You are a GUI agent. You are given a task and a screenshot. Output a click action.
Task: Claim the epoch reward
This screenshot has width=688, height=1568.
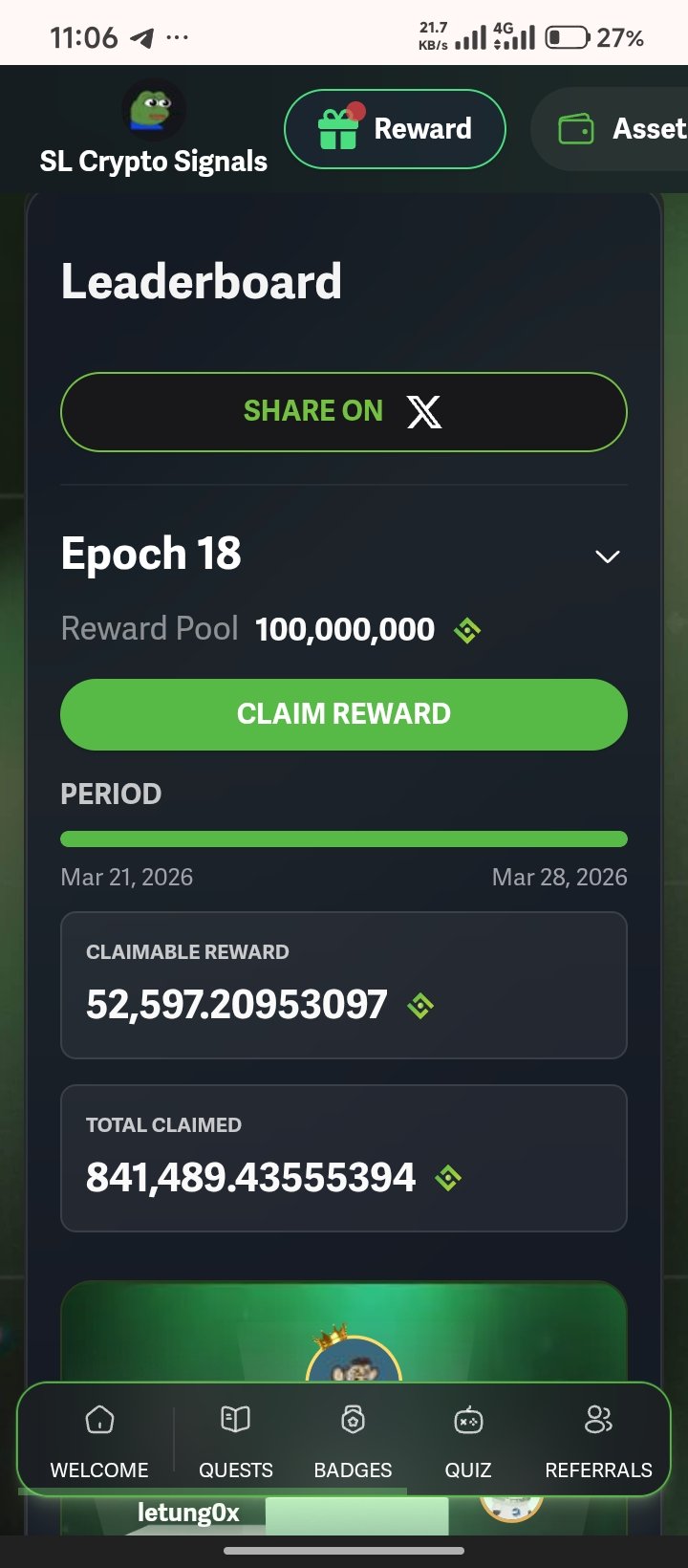coord(344,714)
